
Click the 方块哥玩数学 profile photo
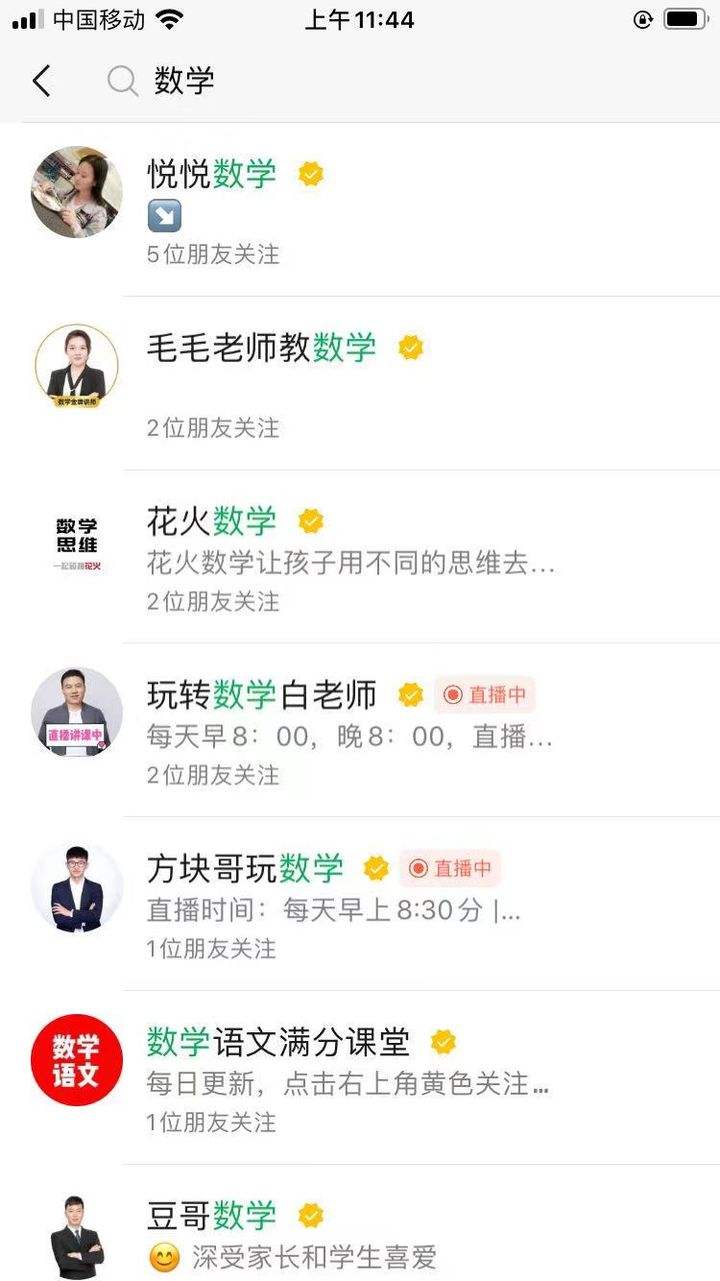pos(76,888)
